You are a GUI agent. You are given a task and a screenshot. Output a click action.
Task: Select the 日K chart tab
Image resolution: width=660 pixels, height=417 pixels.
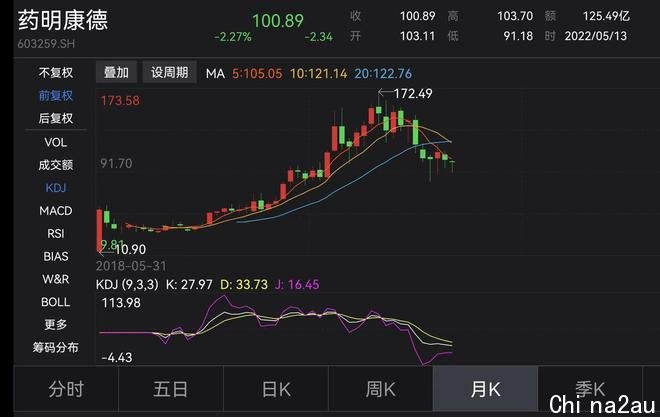(276, 389)
